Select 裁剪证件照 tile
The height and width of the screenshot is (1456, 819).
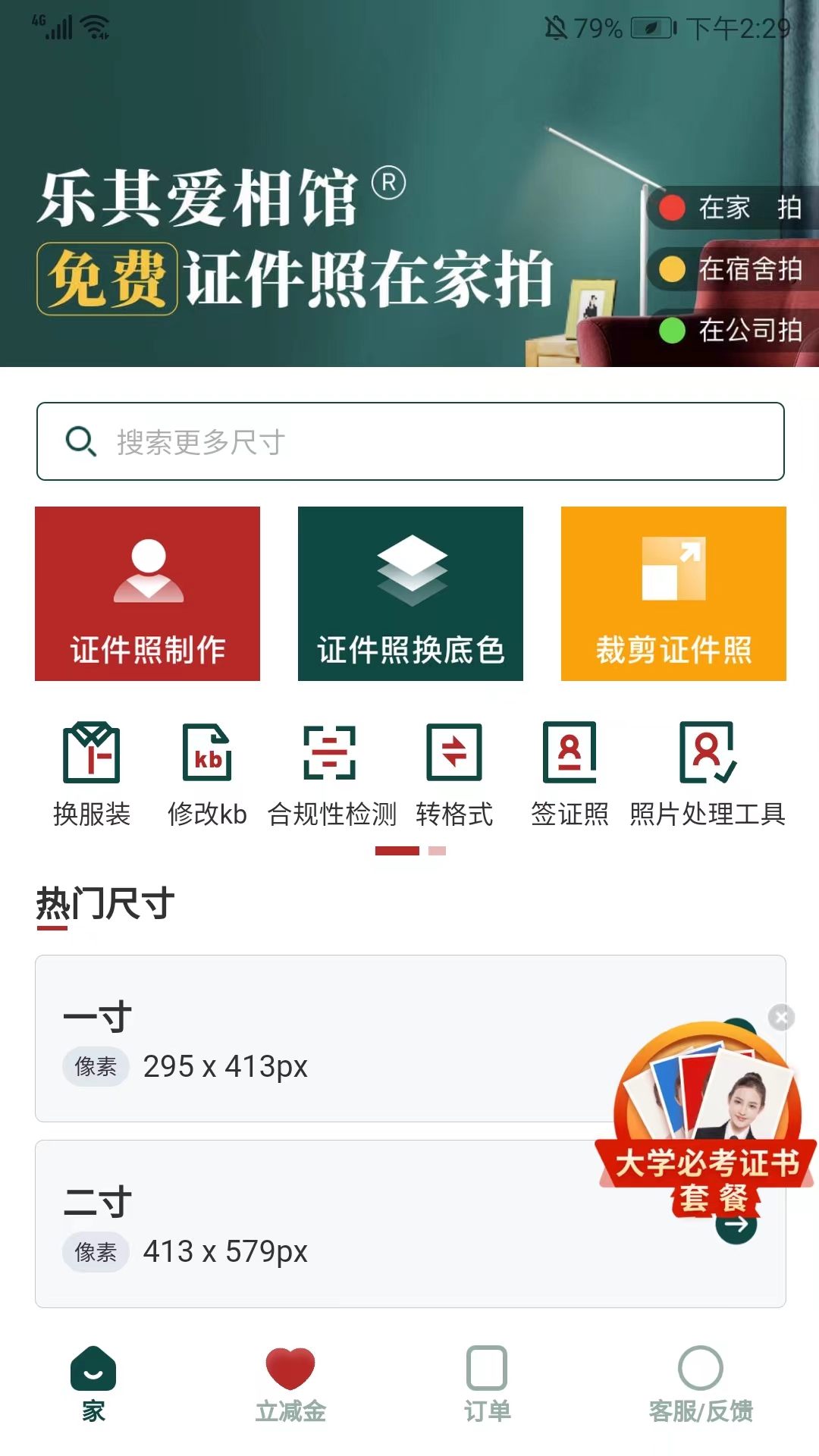pos(673,594)
